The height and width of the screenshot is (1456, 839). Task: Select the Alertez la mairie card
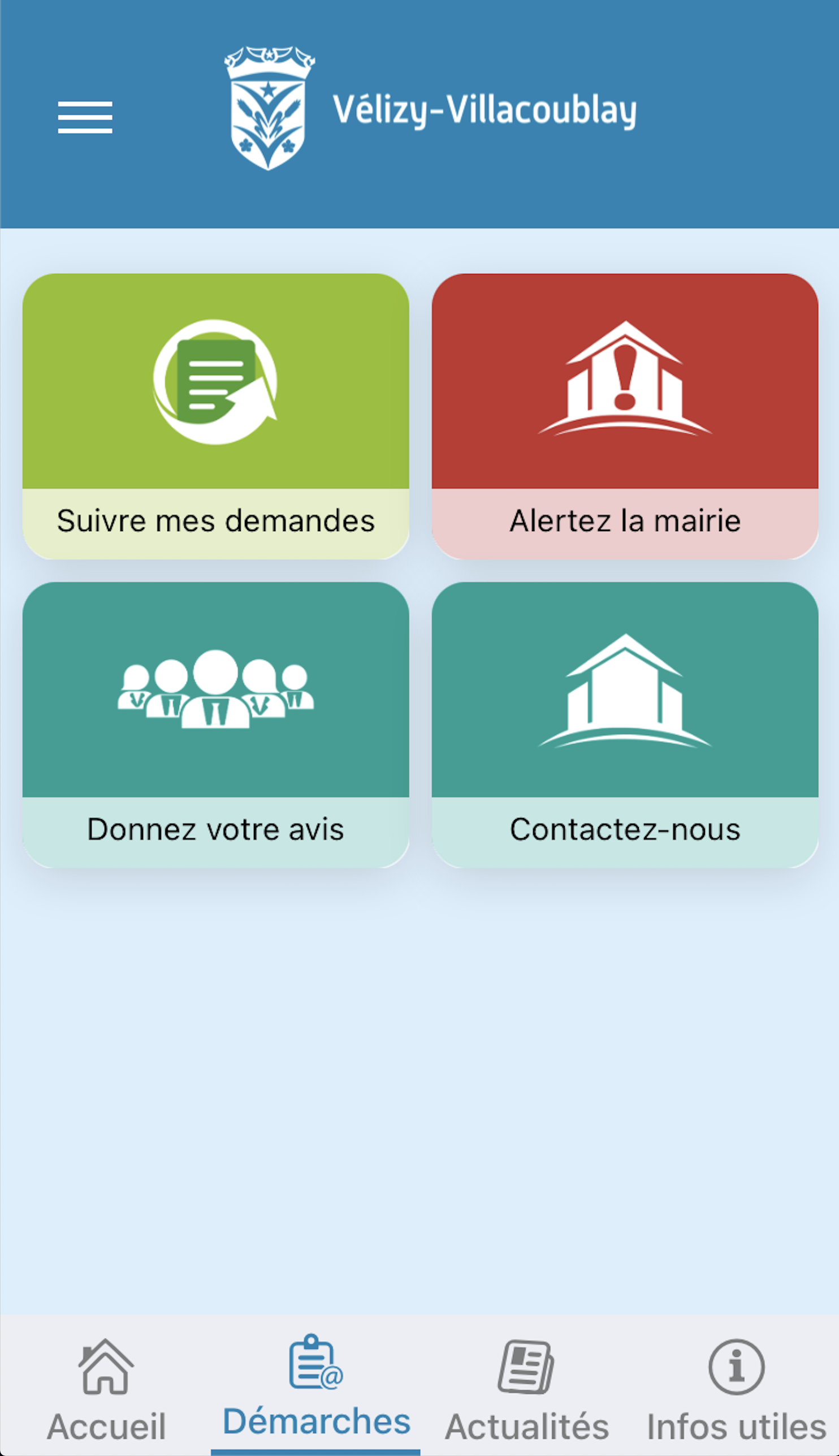(x=625, y=416)
